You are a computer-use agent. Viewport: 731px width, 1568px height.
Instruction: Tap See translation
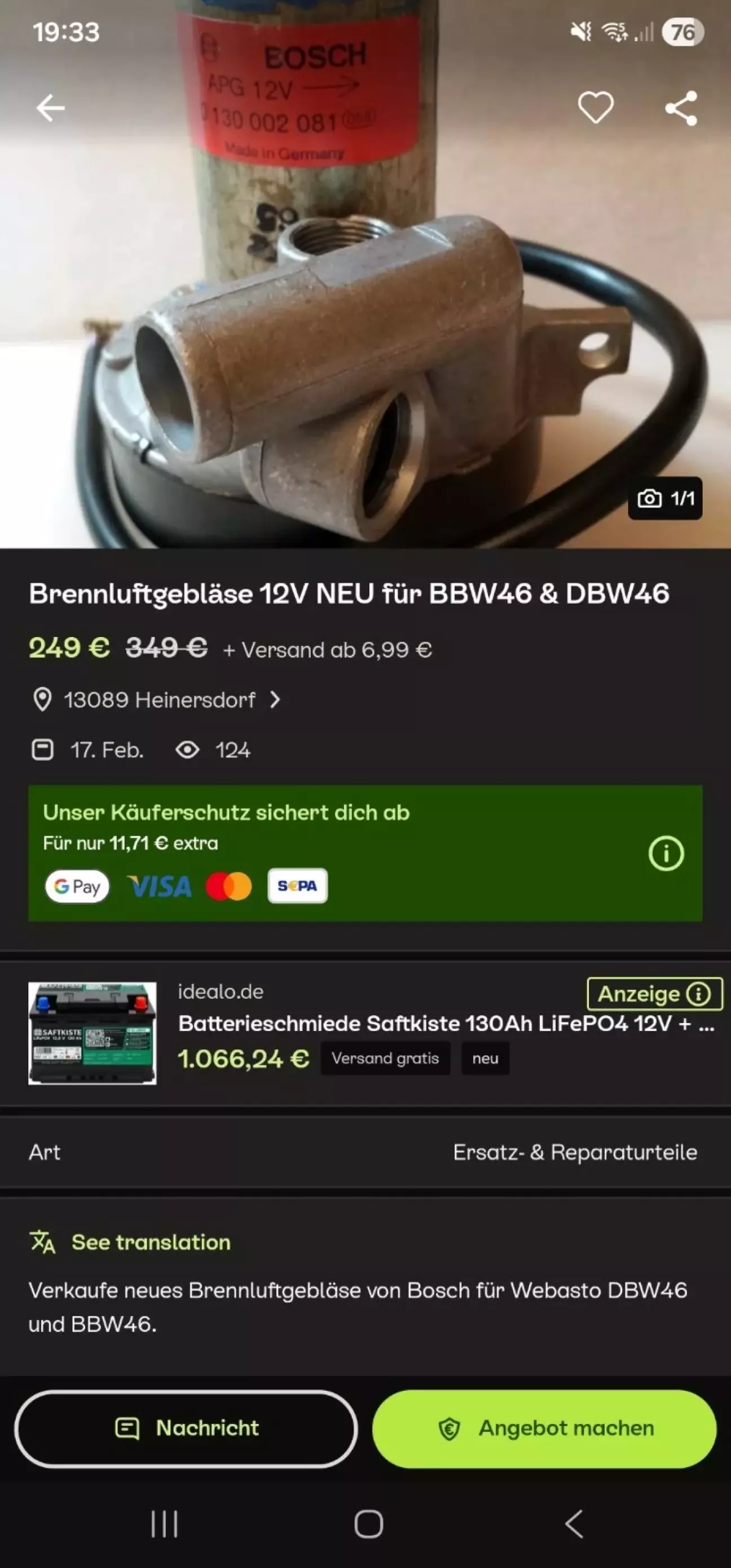(151, 1242)
